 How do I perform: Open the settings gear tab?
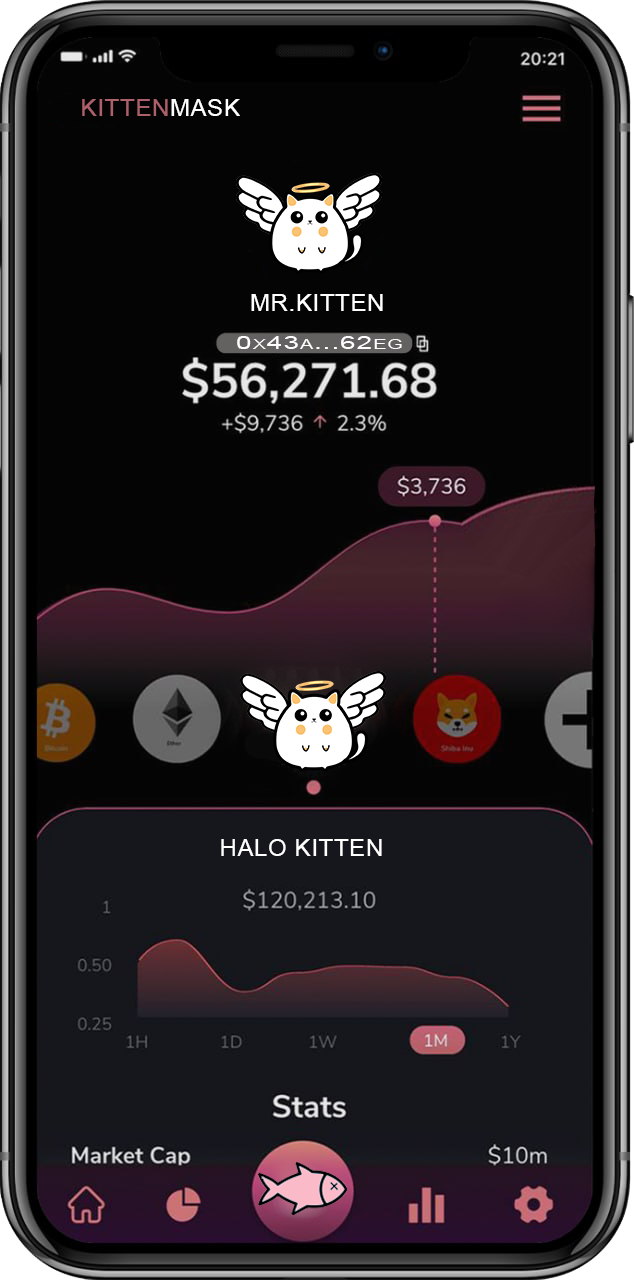pos(533,1206)
